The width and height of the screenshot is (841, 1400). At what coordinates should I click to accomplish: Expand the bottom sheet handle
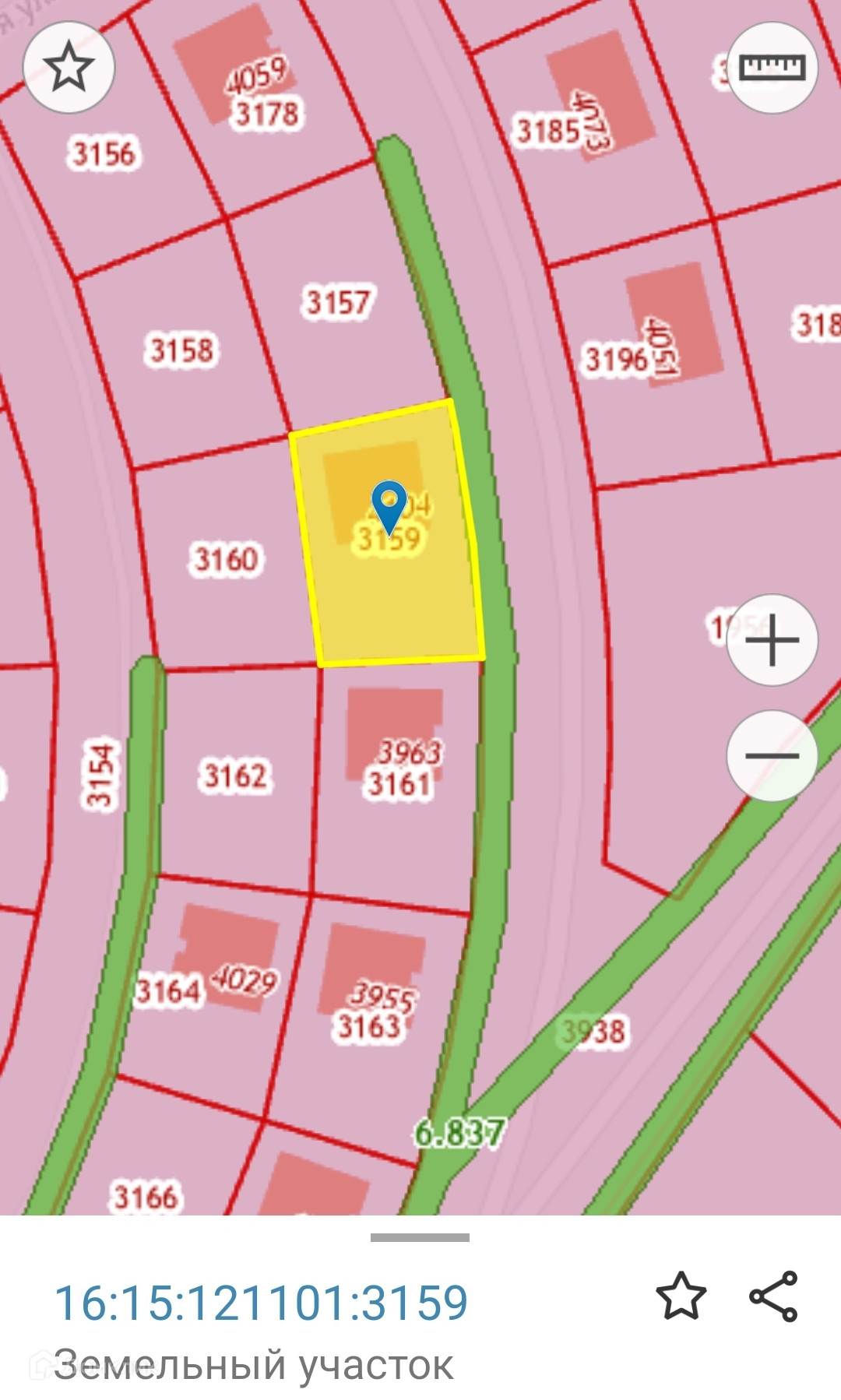[x=420, y=1237]
